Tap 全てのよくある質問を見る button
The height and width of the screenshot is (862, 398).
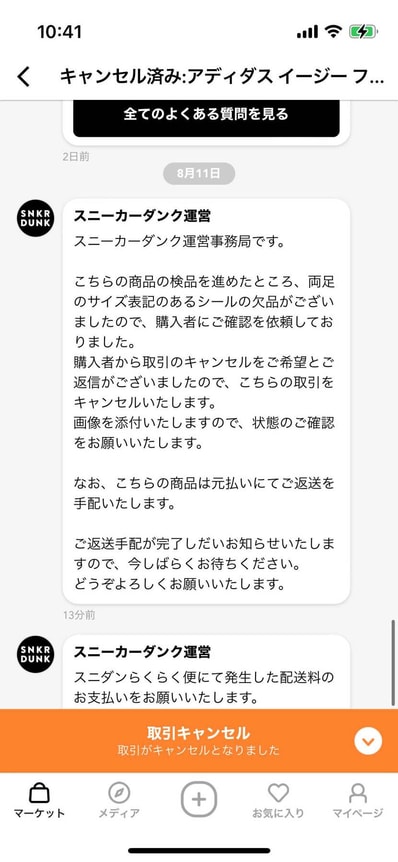[x=206, y=115]
